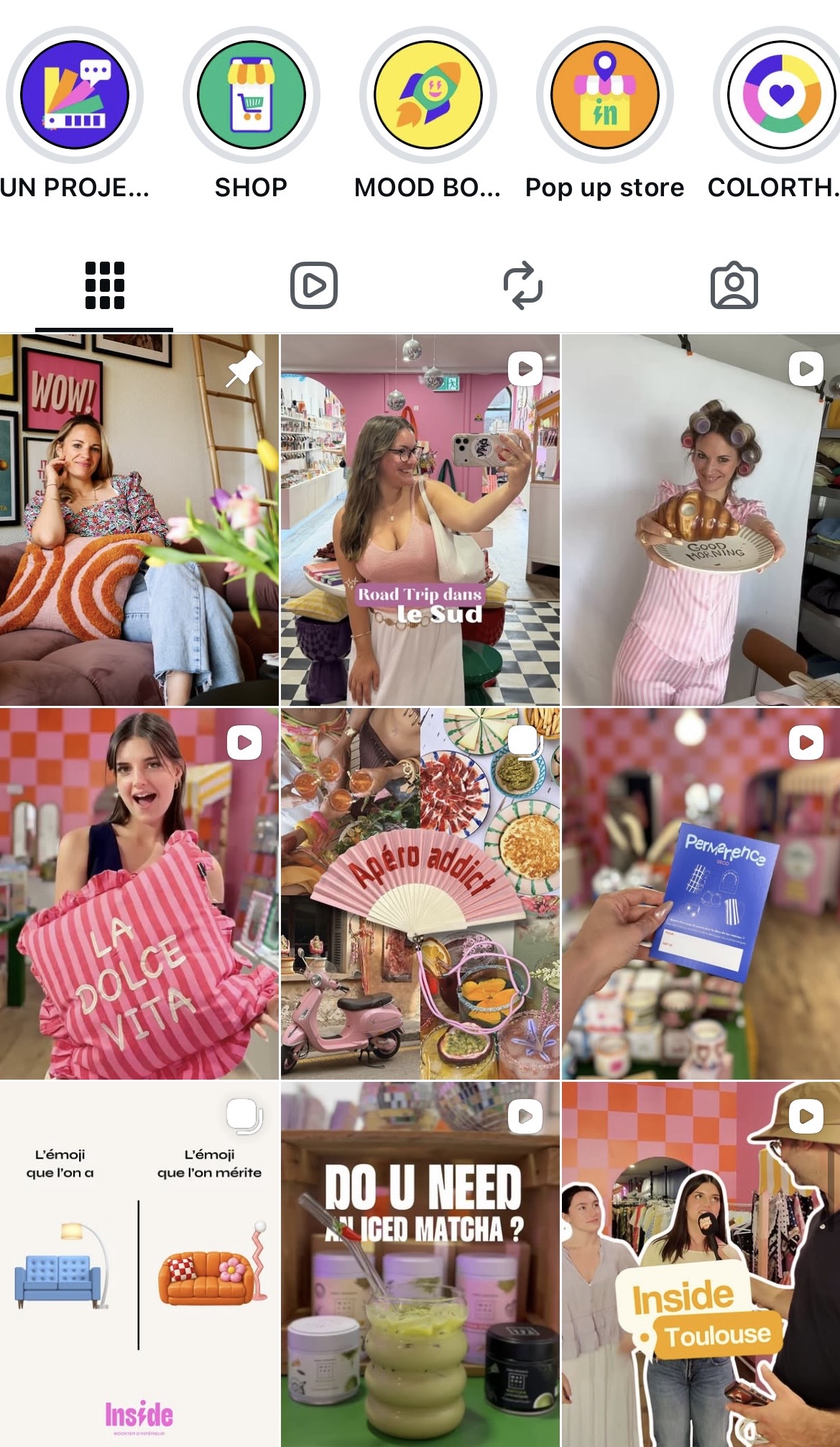Play the Road Trip dans le Sud reel
This screenshot has width=840, height=1447.
pos(420,520)
